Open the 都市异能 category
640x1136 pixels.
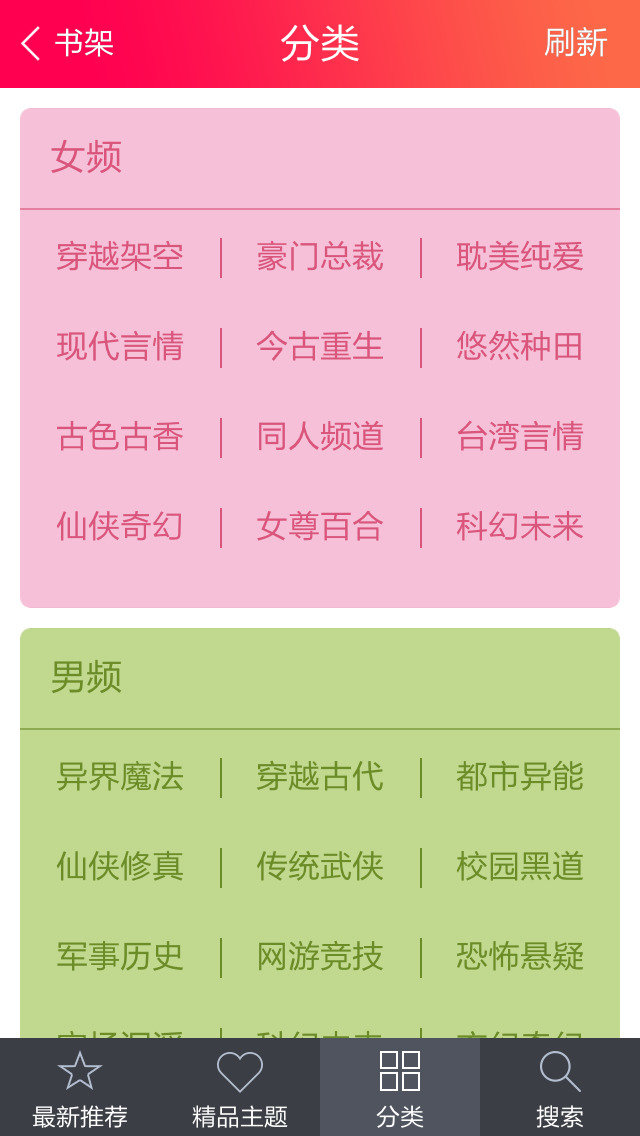tap(520, 777)
